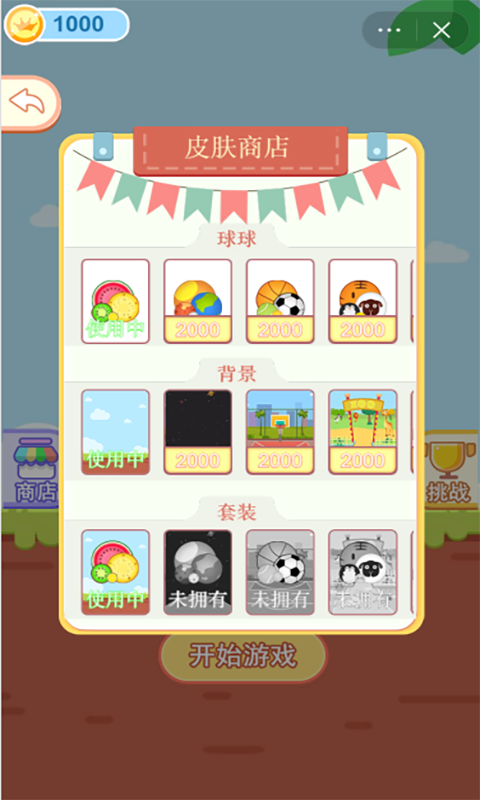
Task: Open the 挑战 challenge trophy button
Action: (x=449, y=469)
